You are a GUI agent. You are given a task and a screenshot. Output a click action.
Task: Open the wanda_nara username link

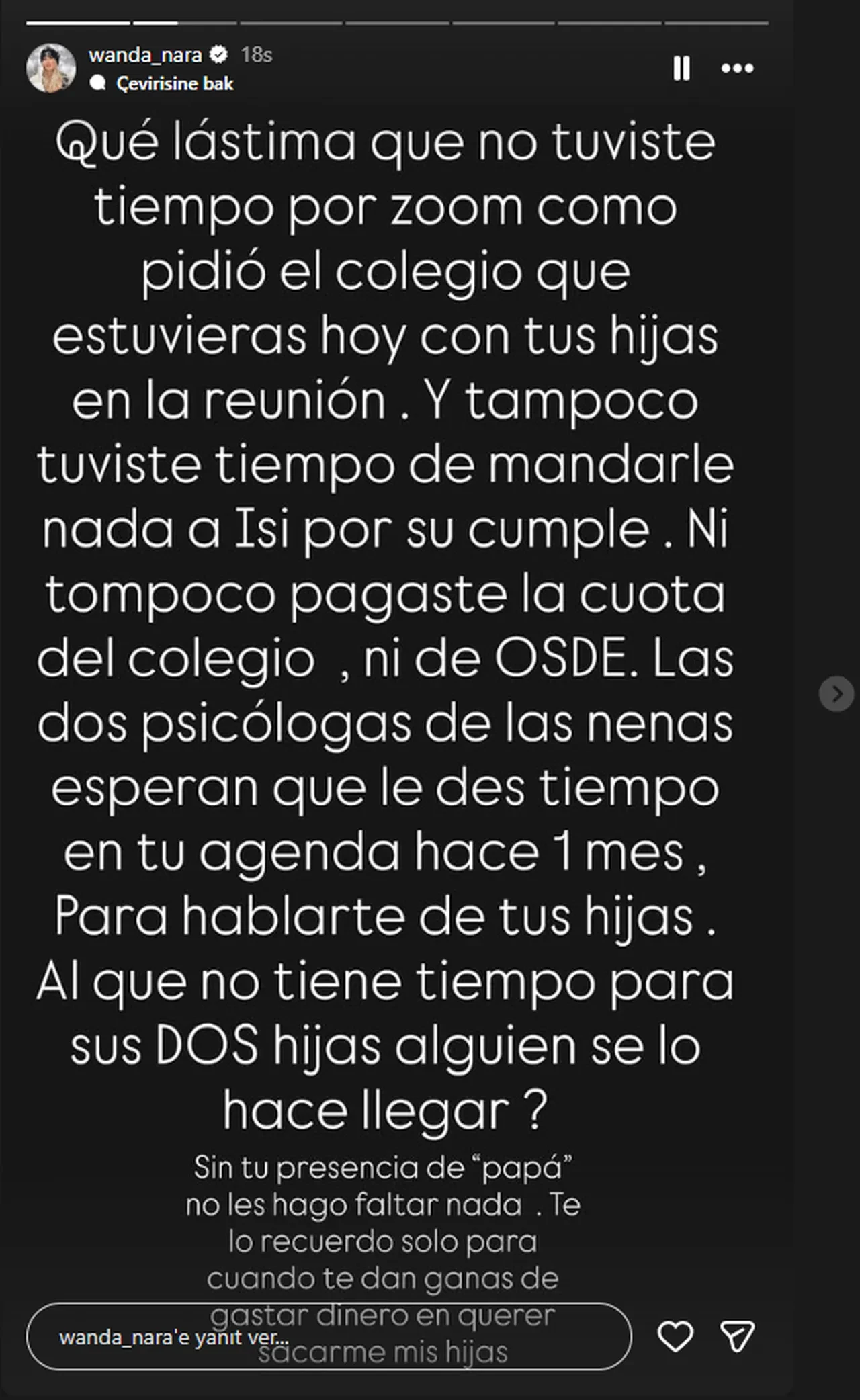[145, 54]
